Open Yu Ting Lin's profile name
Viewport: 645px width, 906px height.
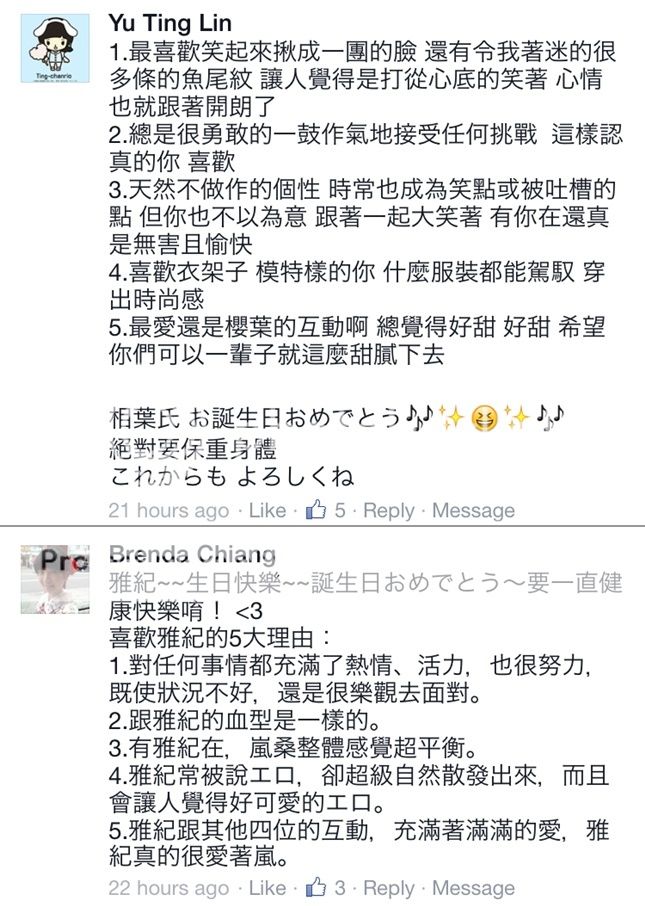pos(170,24)
